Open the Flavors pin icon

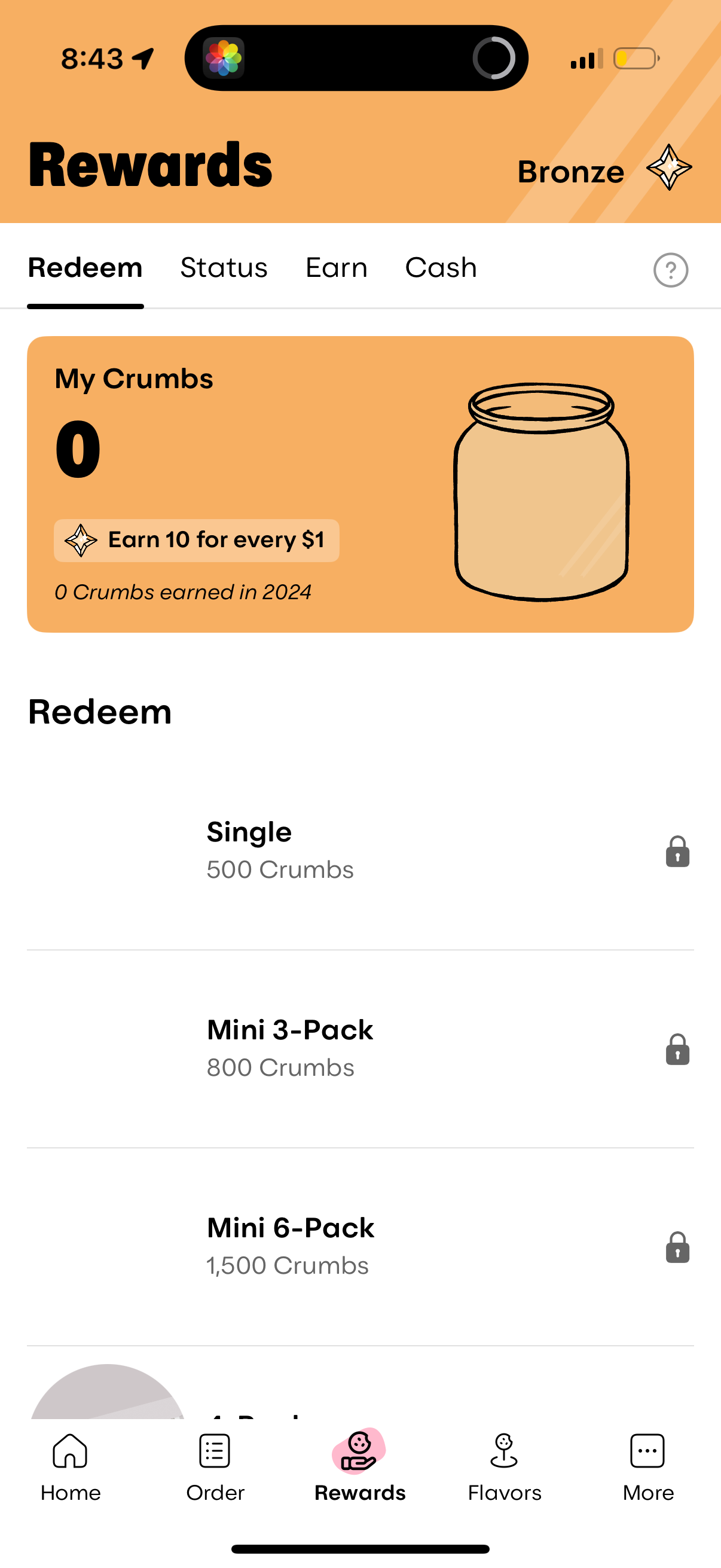(x=505, y=1452)
